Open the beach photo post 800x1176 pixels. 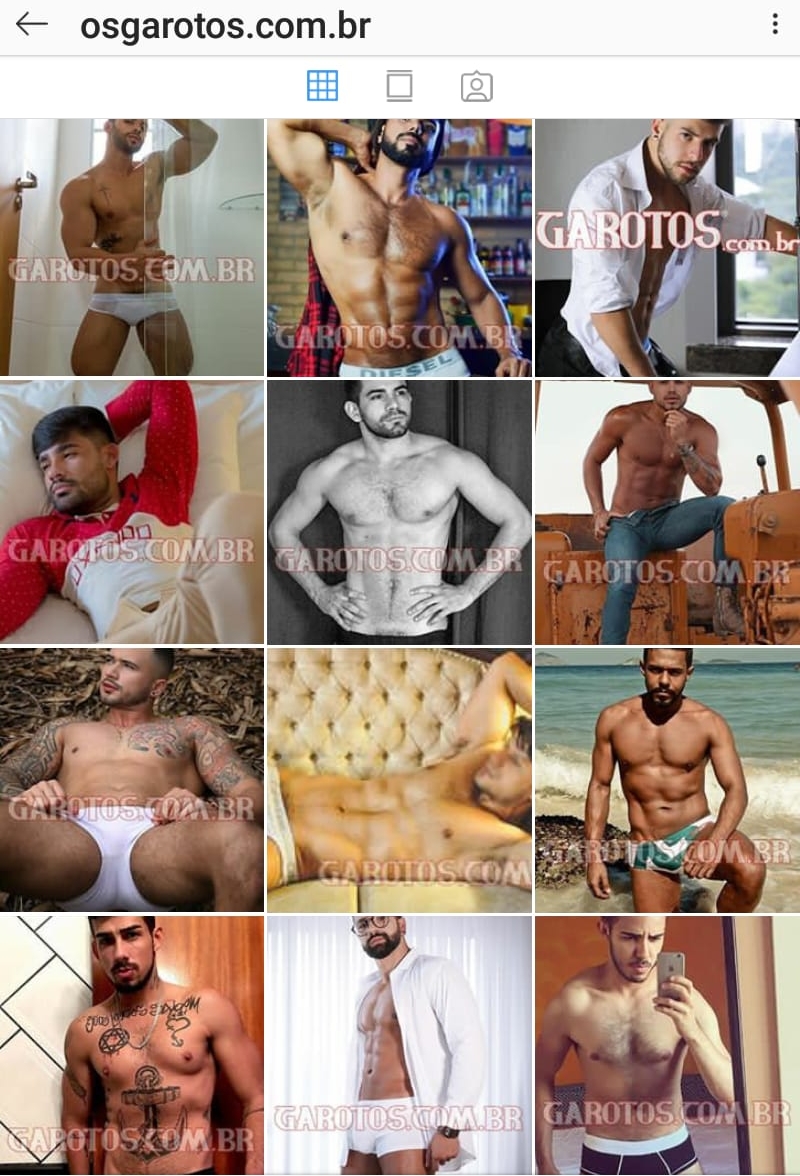point(667,780)
